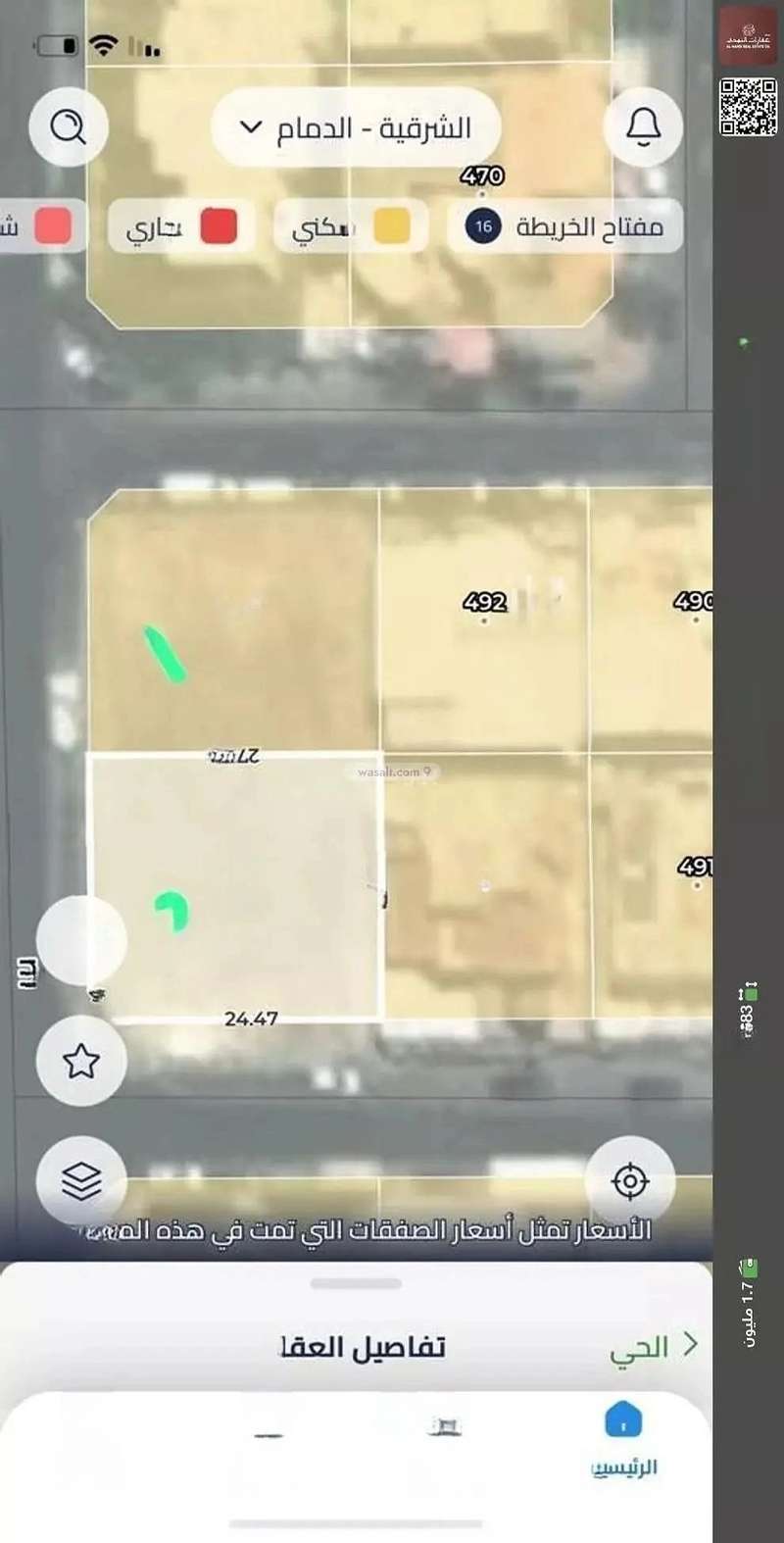Screen dimensions: 784x1543
Task: Open مفتاح الخريطة map legend chip
Action: point(565,226)
